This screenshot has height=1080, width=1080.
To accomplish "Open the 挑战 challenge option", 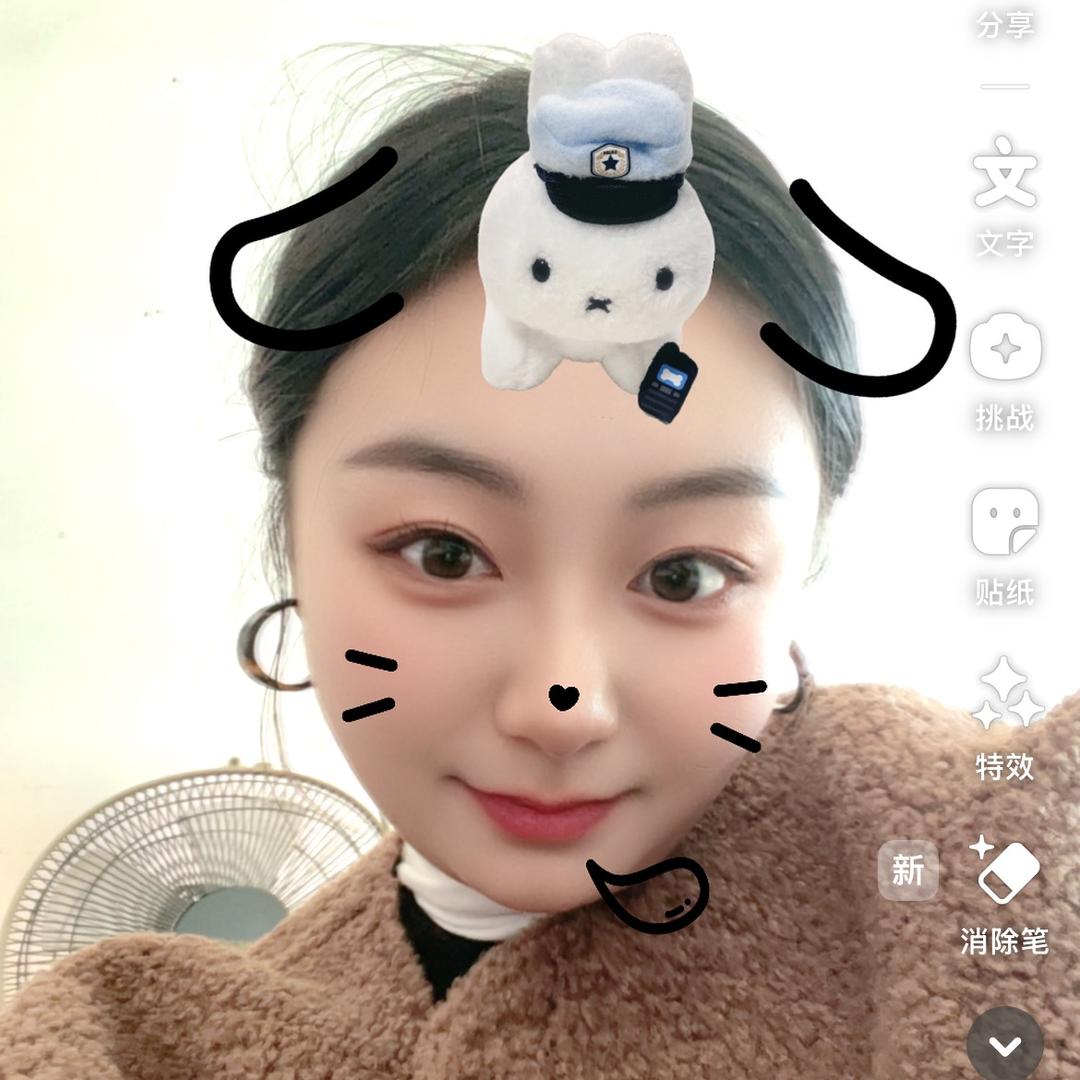I will 1005,373.
